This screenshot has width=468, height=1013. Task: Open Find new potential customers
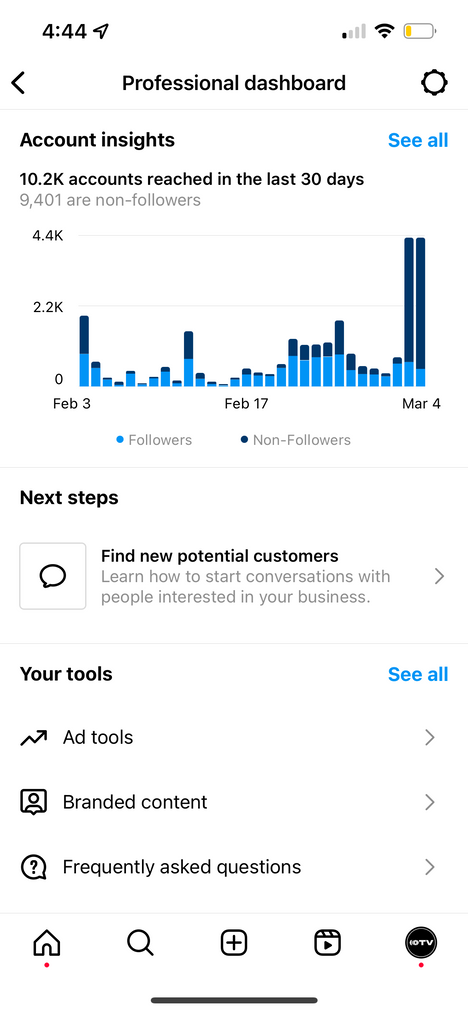(234, 576)
